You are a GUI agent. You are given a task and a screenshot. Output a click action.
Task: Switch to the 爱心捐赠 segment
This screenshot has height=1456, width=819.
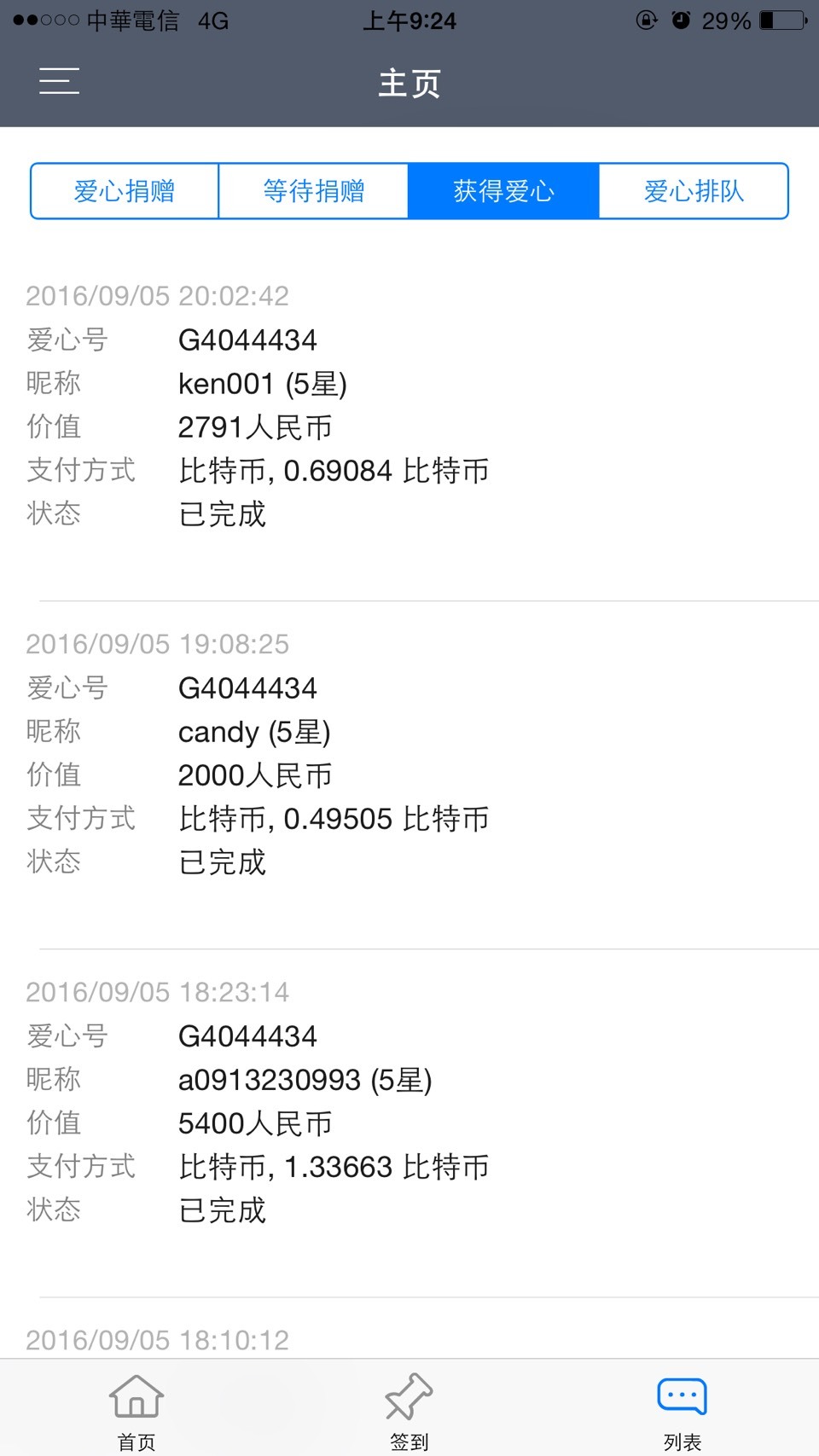tap(125, 191)
